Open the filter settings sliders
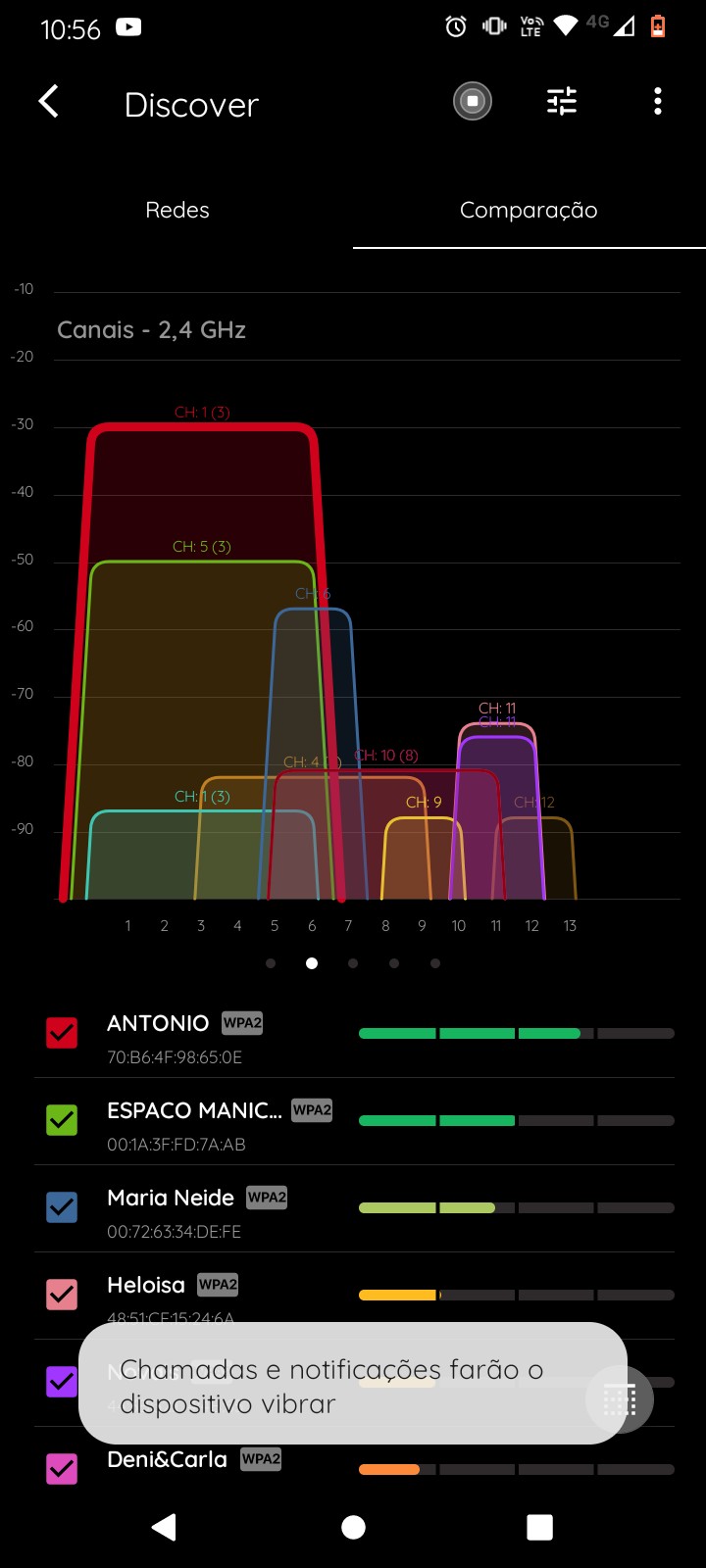Screen dimensions: 706x1568 [562, 102]
